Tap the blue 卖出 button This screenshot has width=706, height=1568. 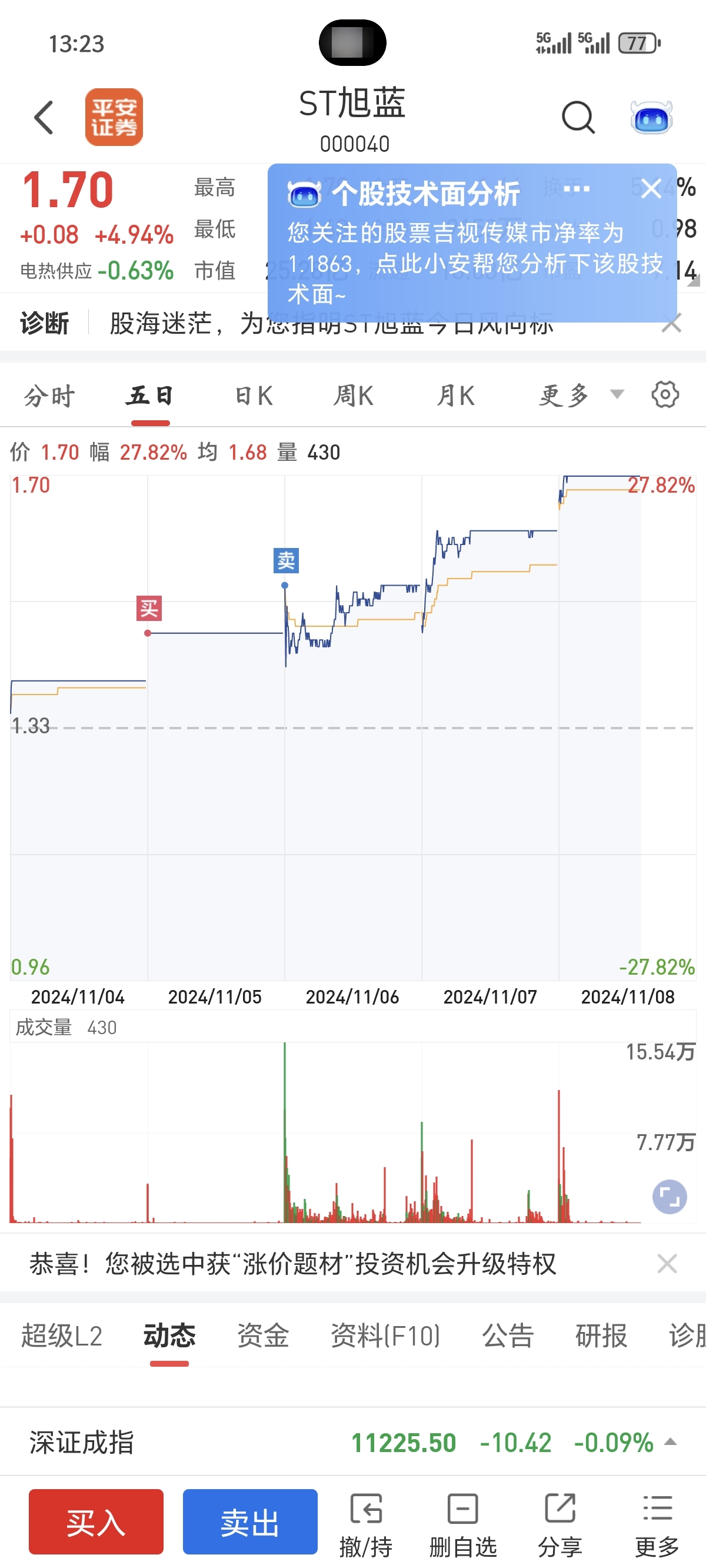pyautogui.click(x=250, y=1522)
